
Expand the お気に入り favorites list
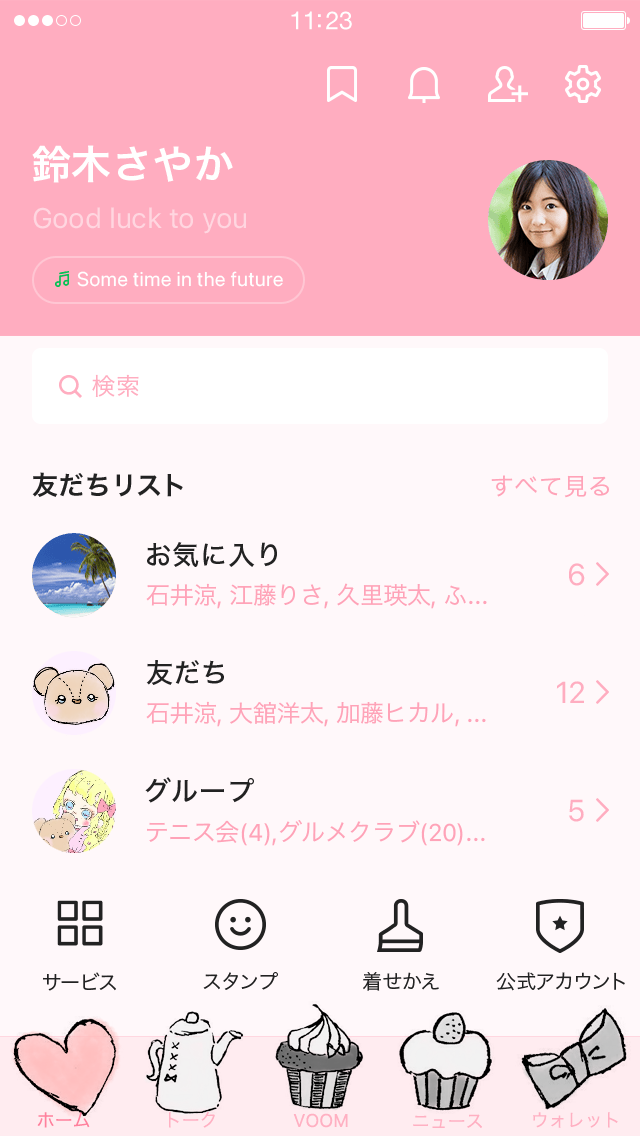tap(320, 575)
